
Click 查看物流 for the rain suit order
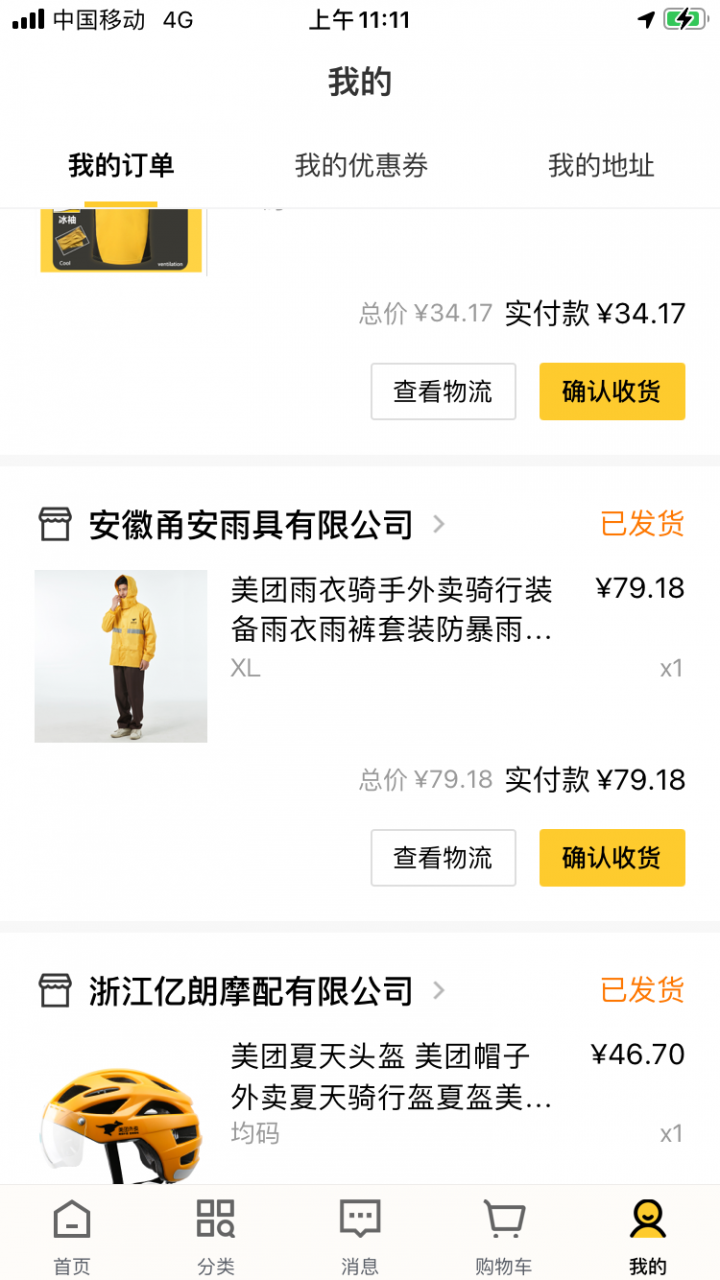point(443,857)
